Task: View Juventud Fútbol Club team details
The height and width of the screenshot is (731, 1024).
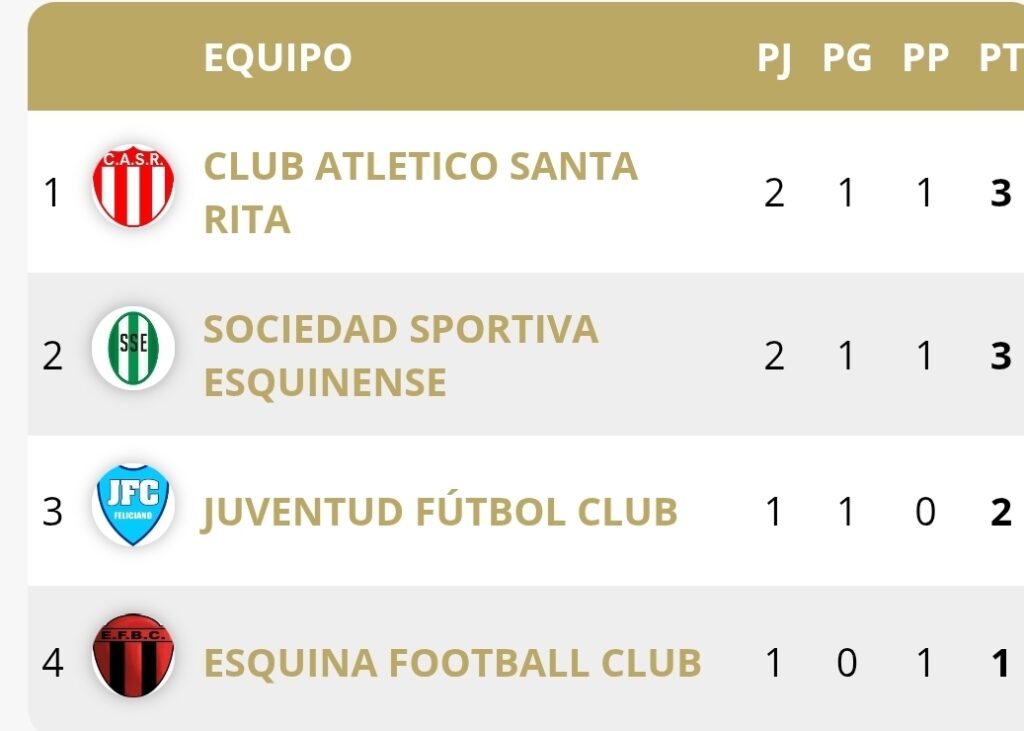Action: (440, 512)
